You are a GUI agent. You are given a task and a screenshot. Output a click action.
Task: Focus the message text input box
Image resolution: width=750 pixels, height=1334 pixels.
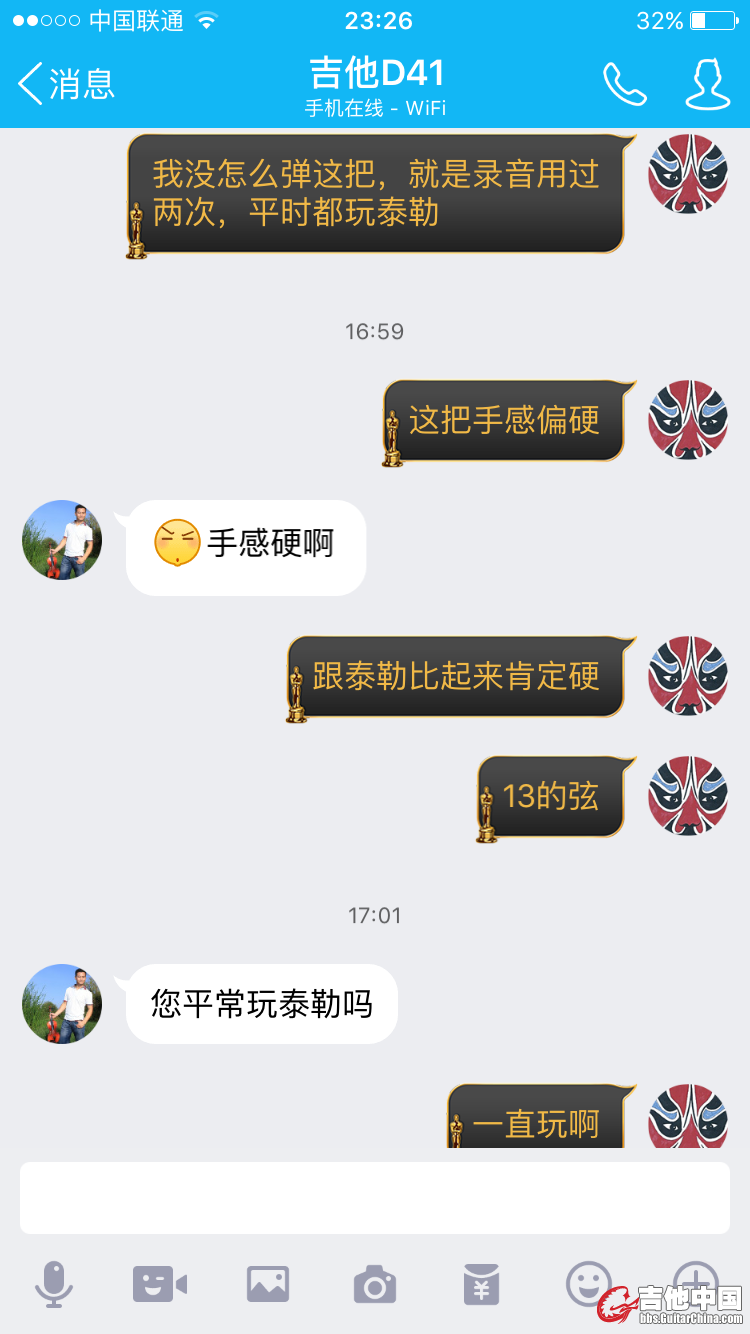point(375,1198)
